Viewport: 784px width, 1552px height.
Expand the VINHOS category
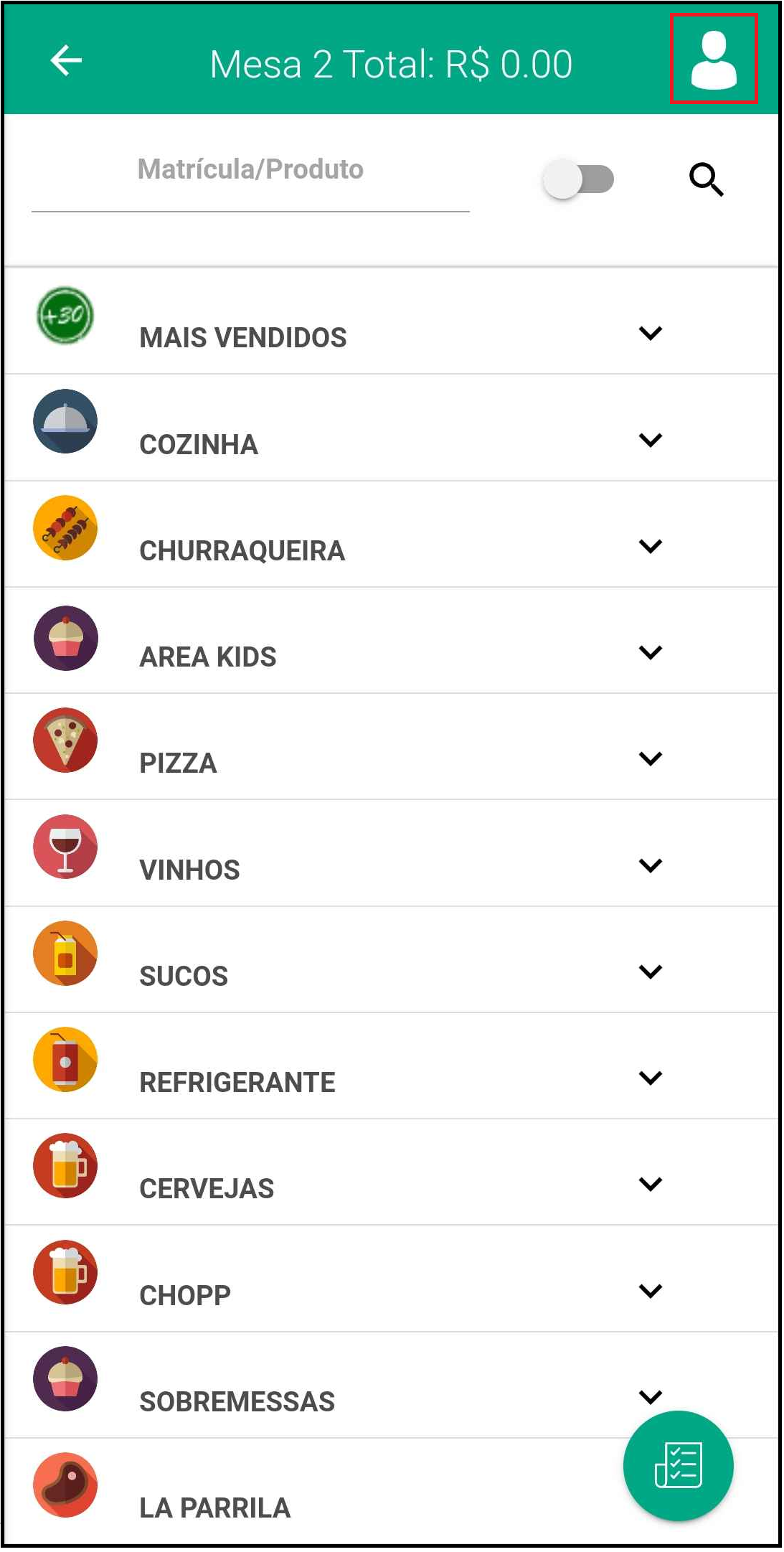coord(392,853)
